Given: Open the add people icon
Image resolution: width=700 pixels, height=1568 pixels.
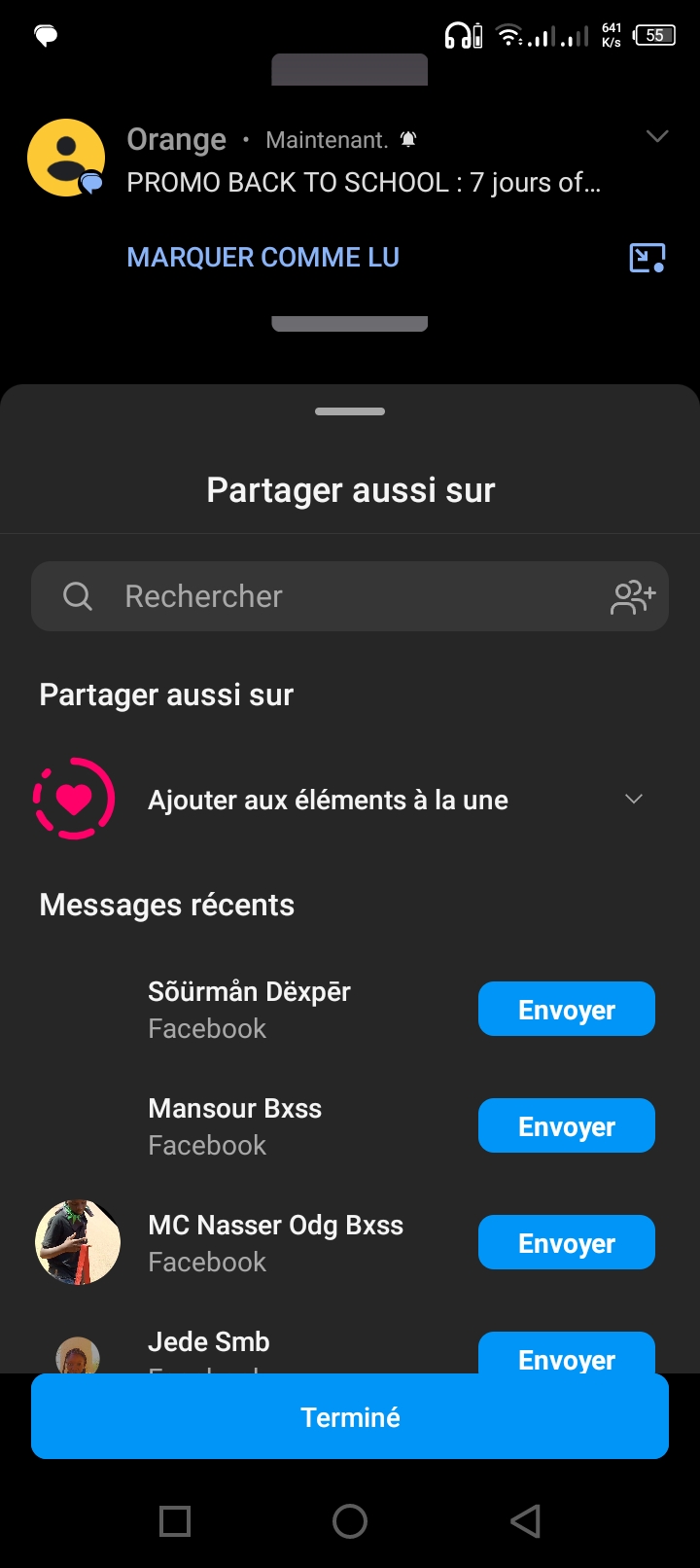Looking at the screenshot, I should coord(633,596).
